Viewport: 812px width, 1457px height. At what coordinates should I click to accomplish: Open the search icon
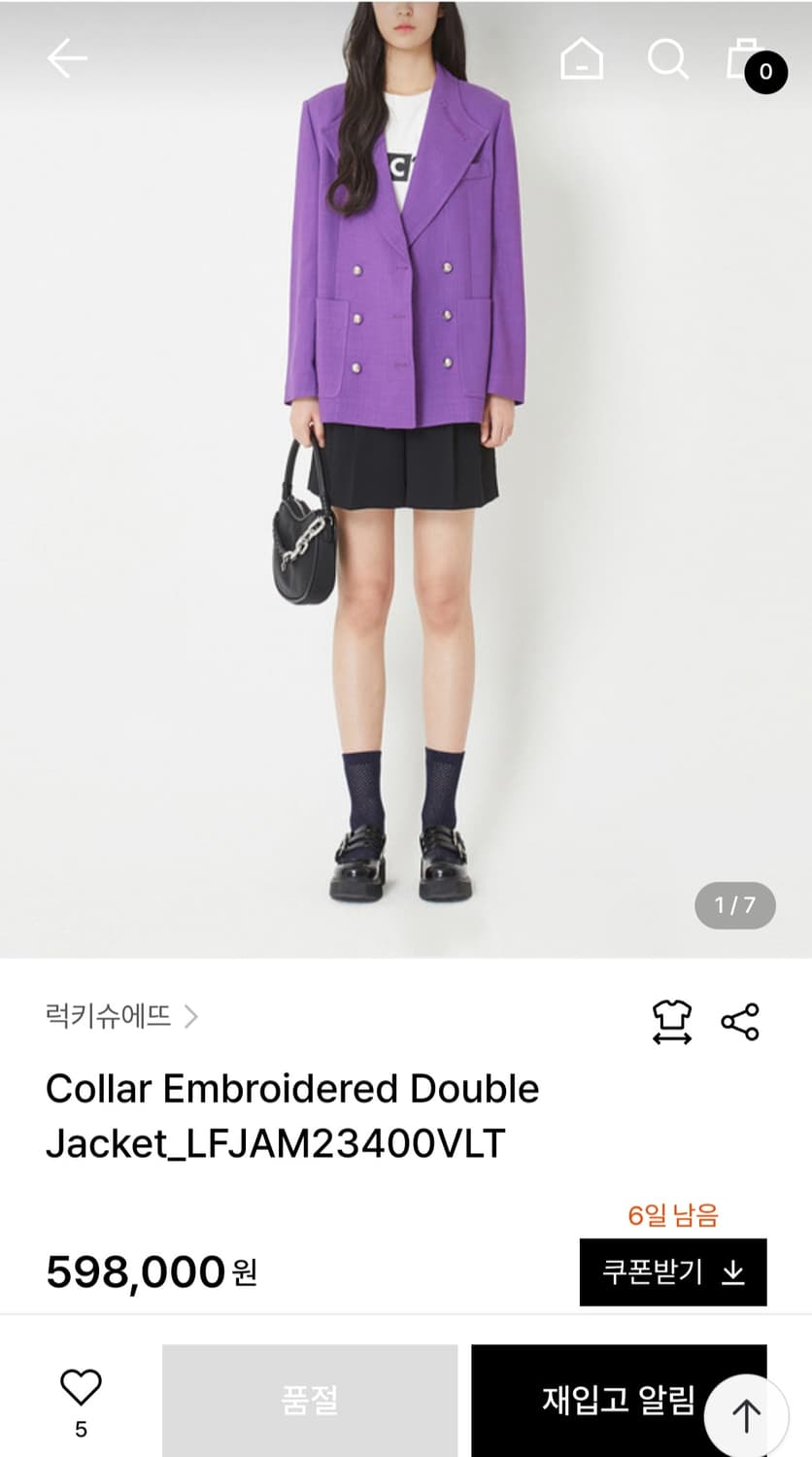(668, 58)
